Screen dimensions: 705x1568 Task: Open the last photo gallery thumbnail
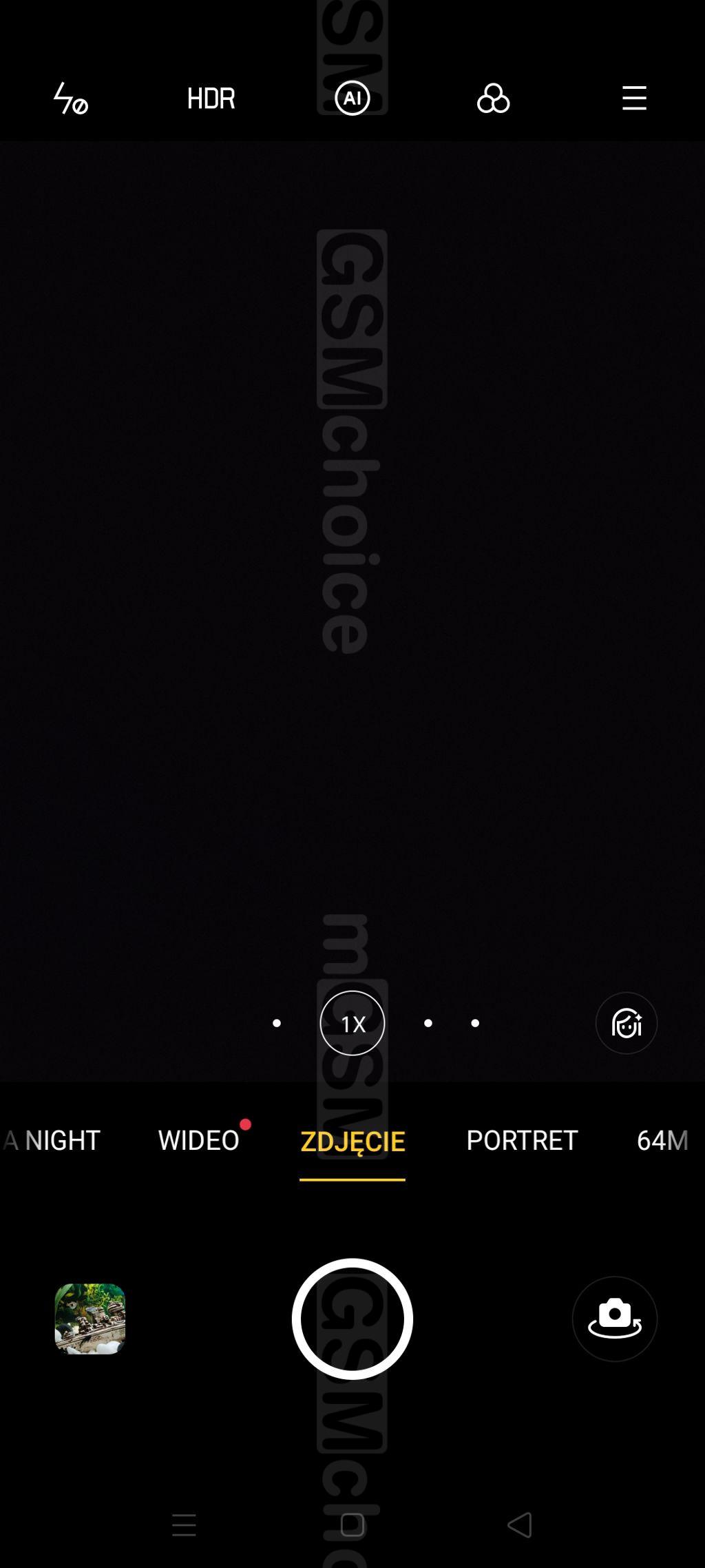point(90,1319)
